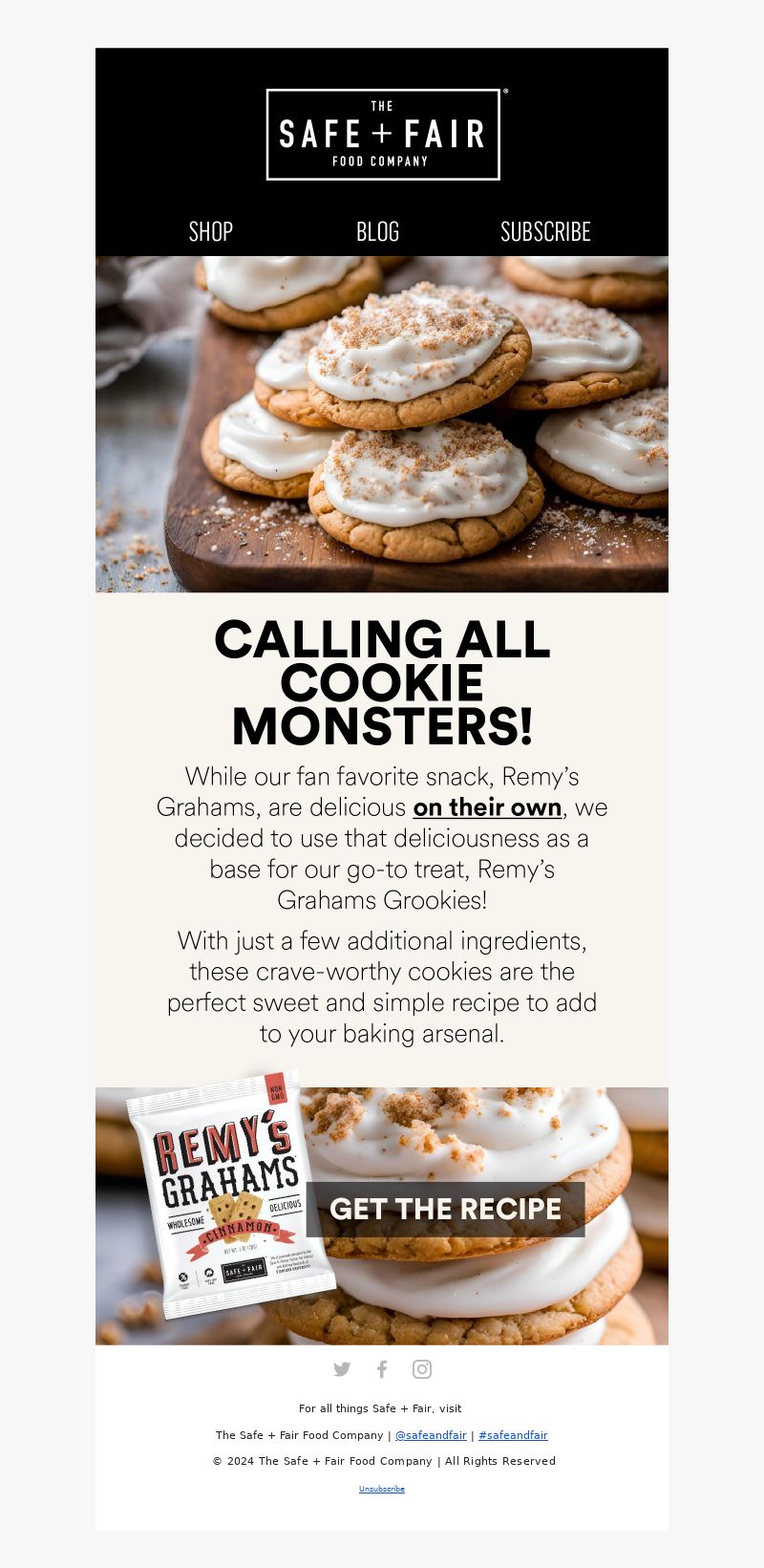764x1568 pixels.
Task: Open the @safeandfair link
Action: pos(431,1435)
